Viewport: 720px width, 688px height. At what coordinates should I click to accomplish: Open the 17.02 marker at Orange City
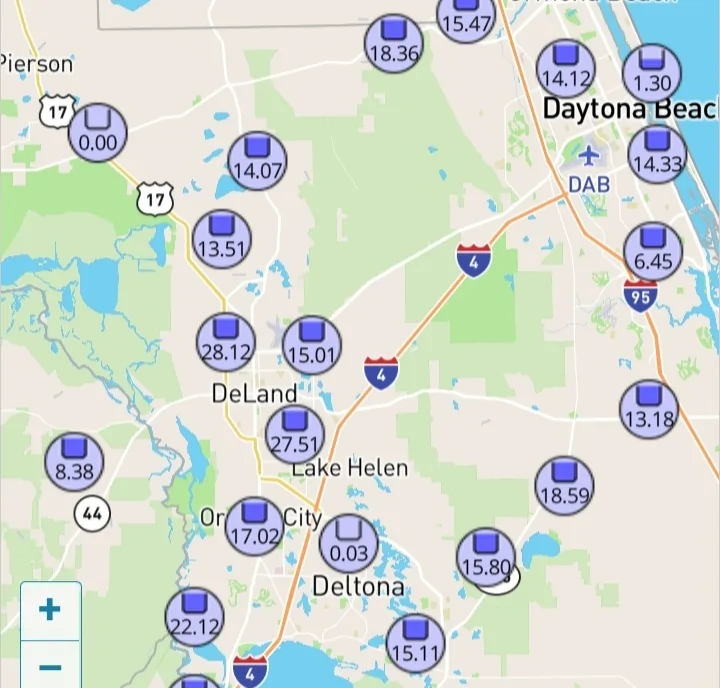(254, 526)
